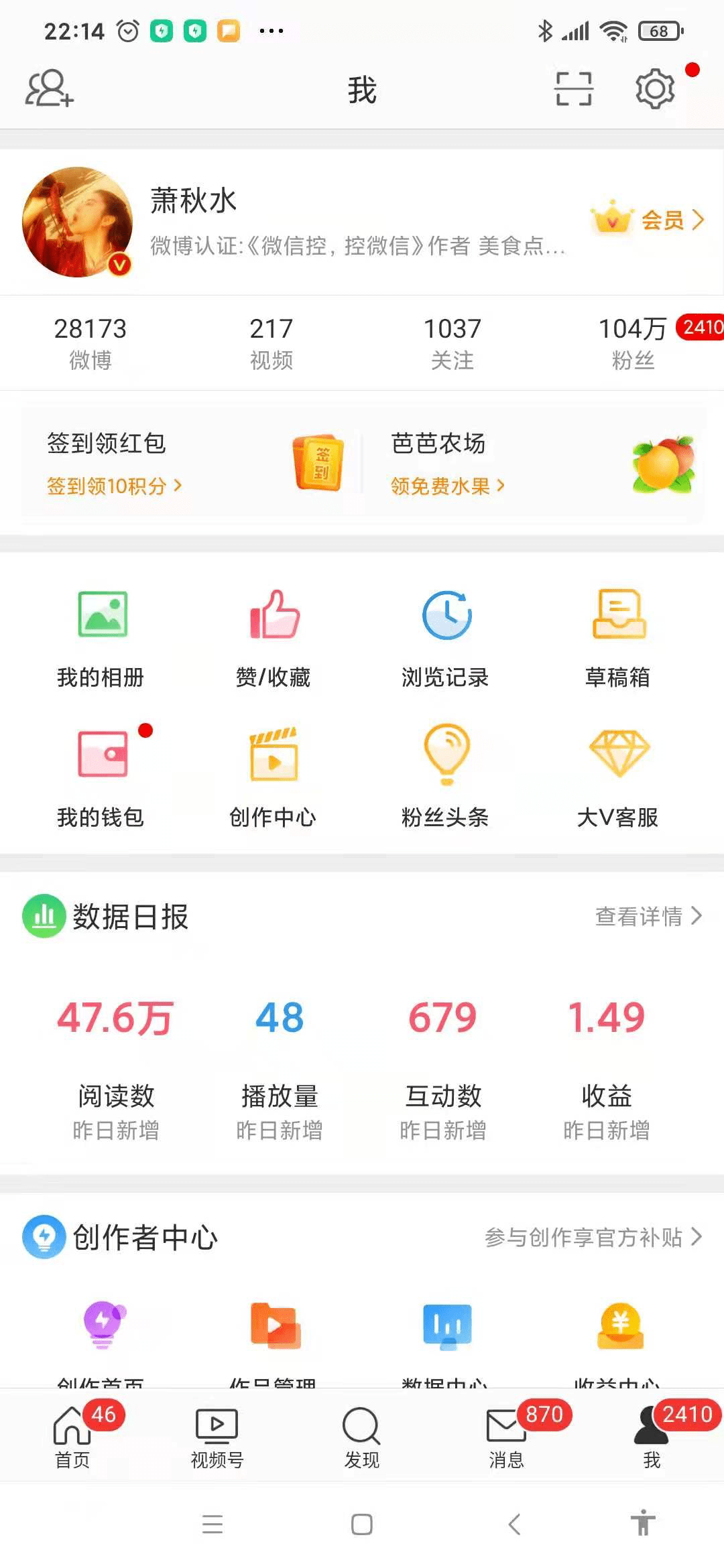Open the QR scan icon

(x=574, y=89)
